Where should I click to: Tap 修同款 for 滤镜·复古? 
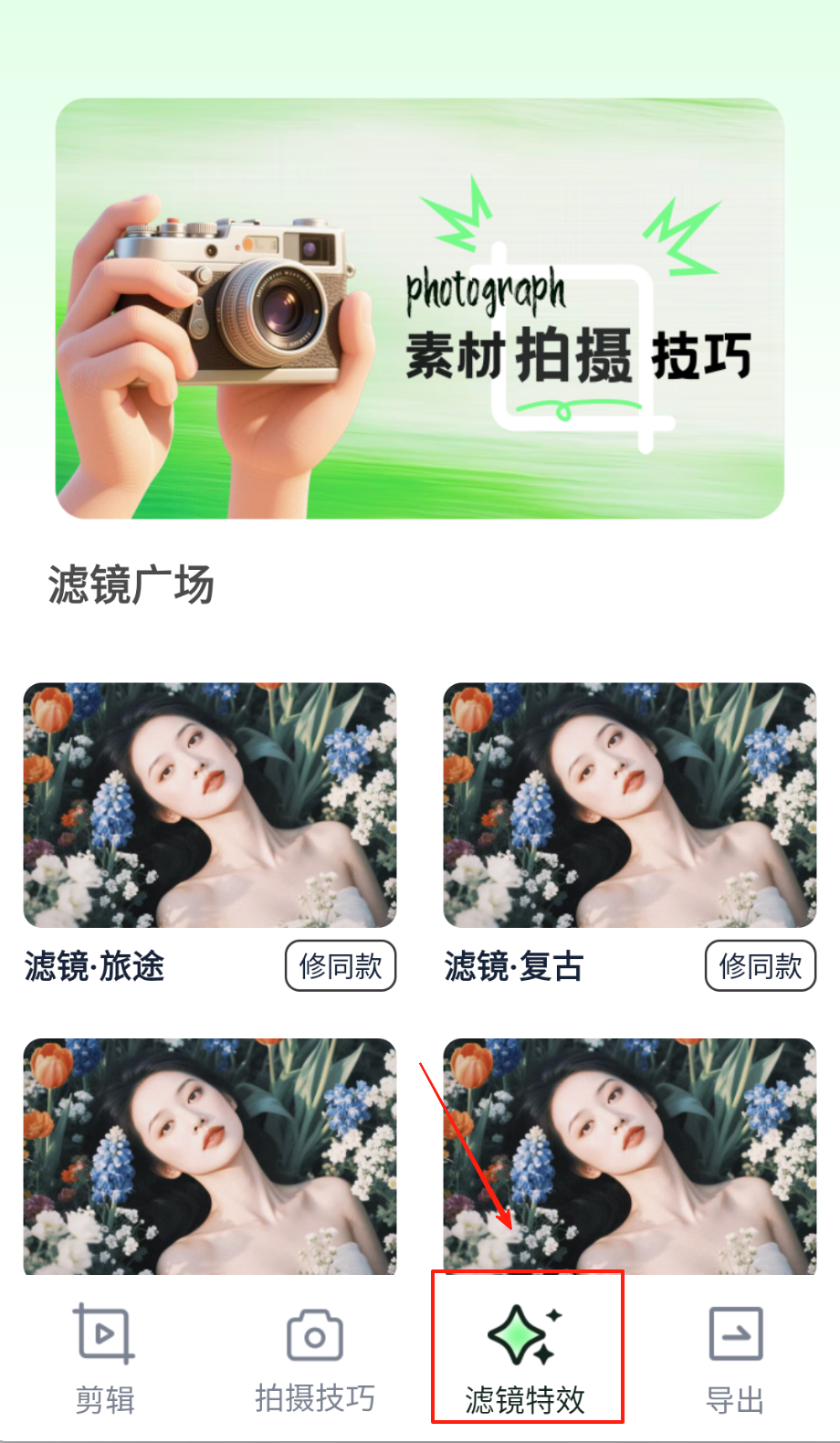pos(760,965)
